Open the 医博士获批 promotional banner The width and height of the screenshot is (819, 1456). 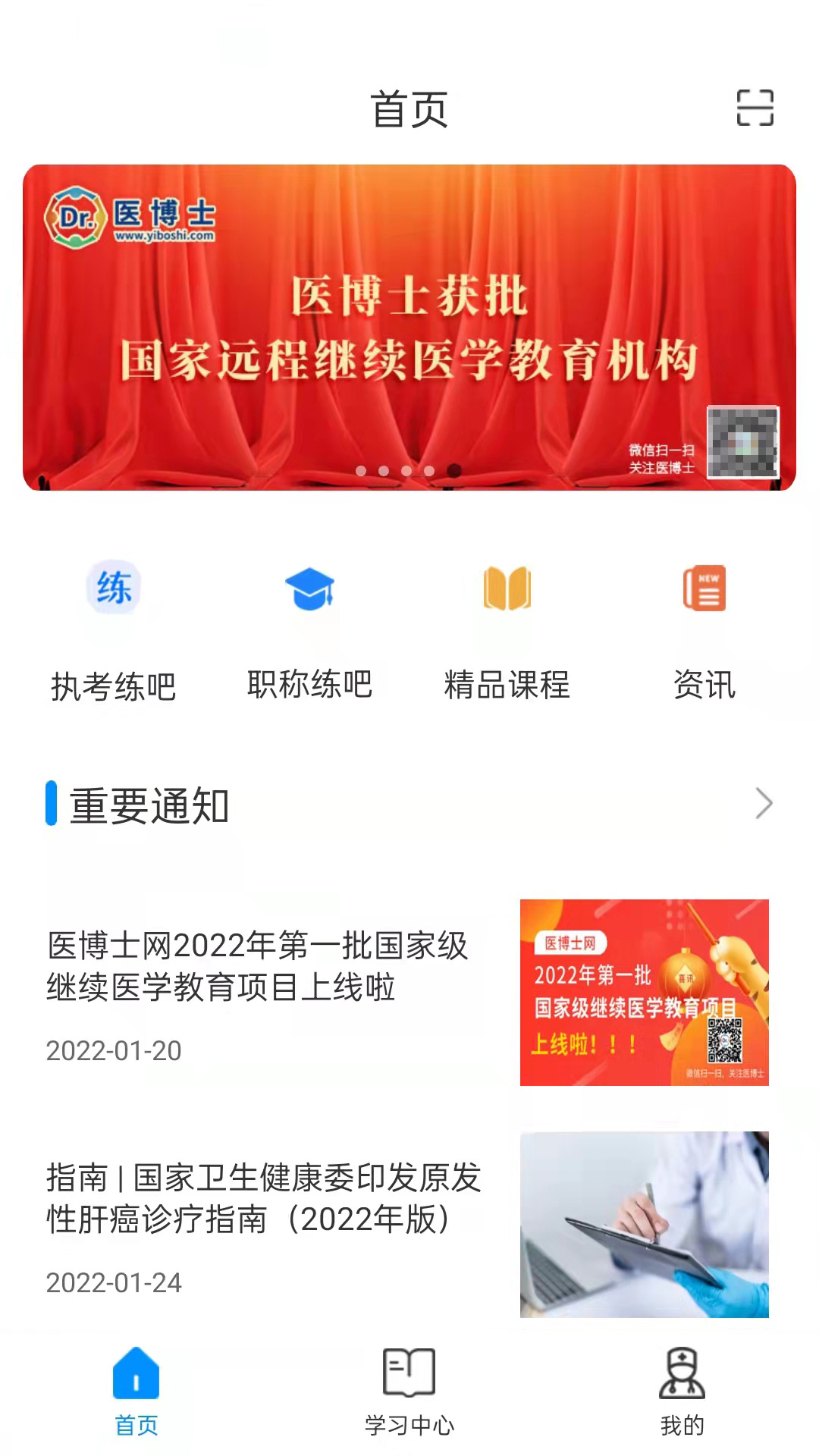(409, 327)
